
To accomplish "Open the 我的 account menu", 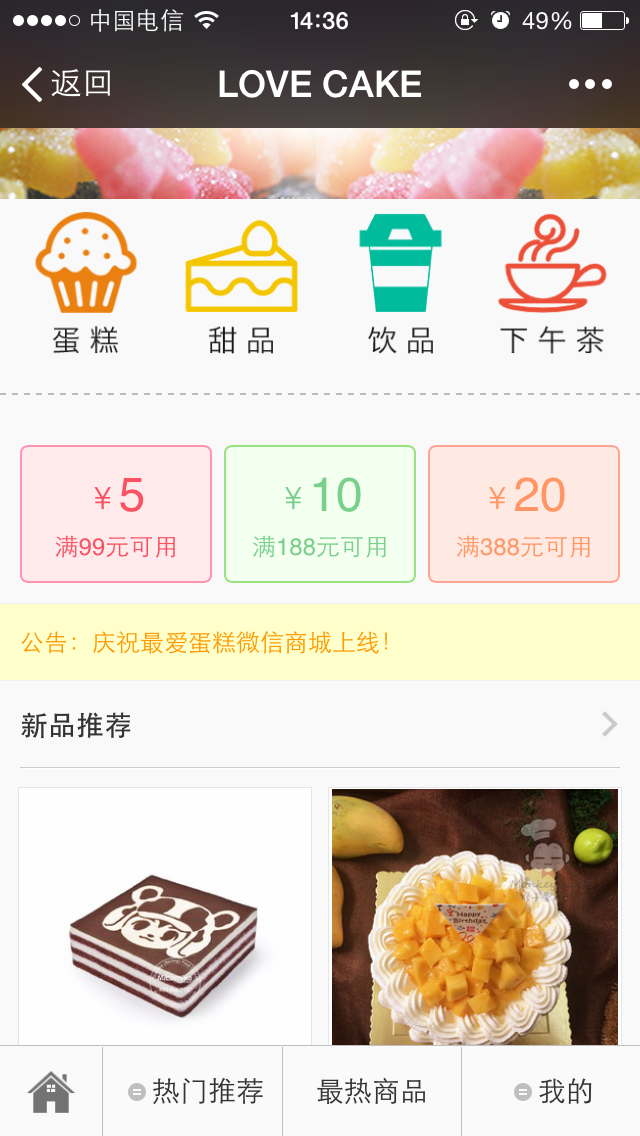I will 552,1092.
